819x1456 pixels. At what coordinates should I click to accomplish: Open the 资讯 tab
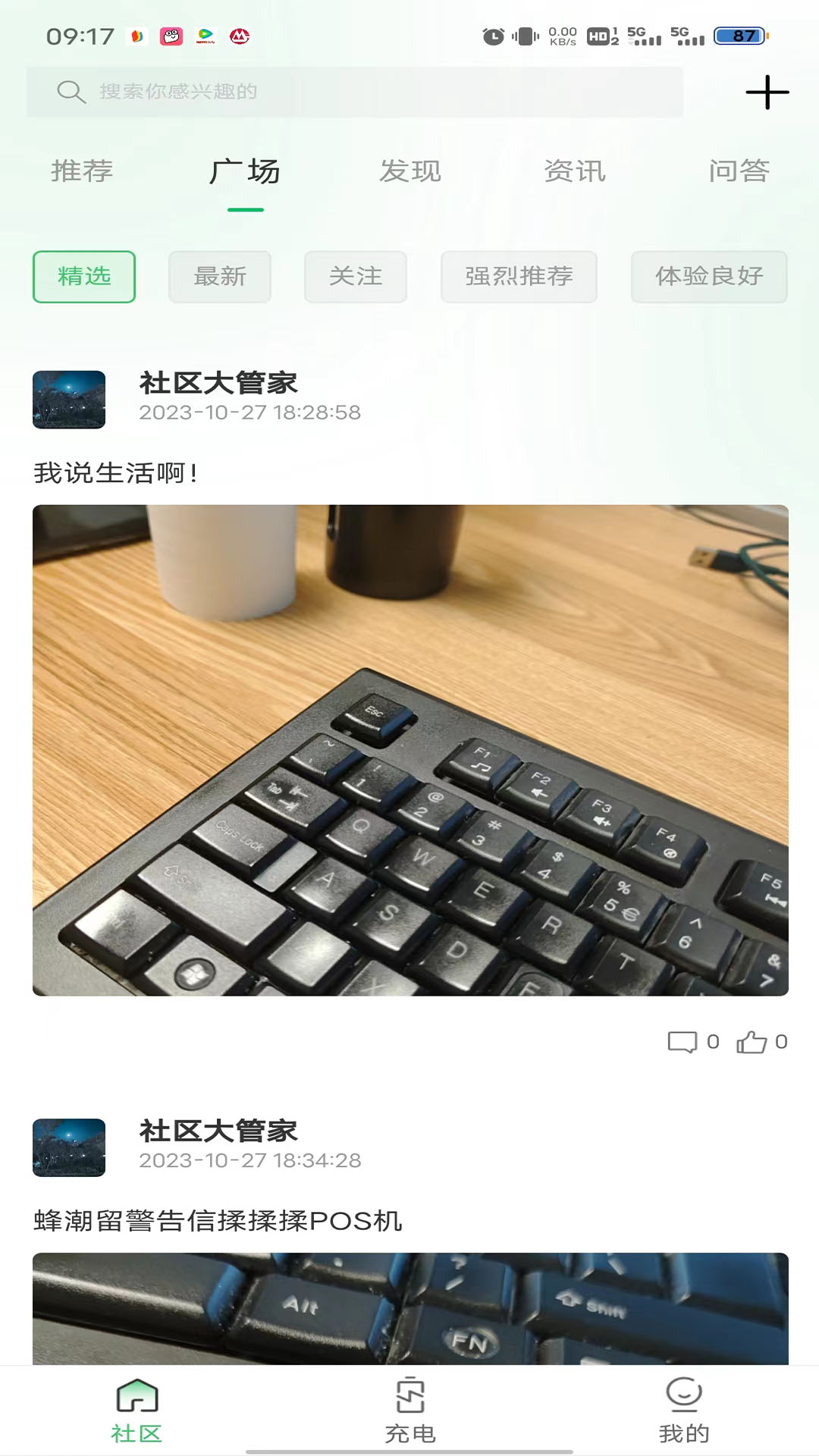point(575,171)
